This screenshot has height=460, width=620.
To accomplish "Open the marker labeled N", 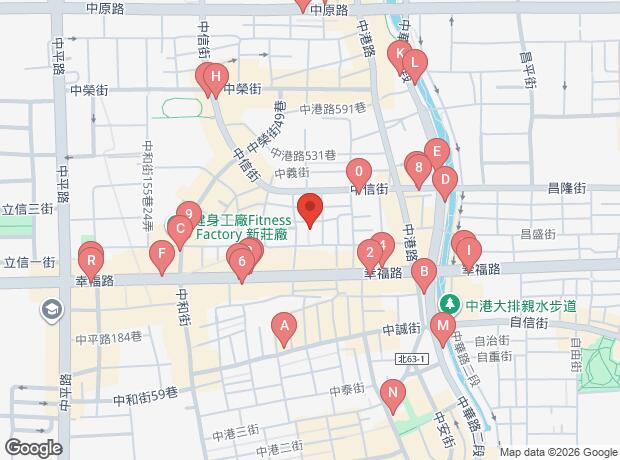I will (393, 393).
